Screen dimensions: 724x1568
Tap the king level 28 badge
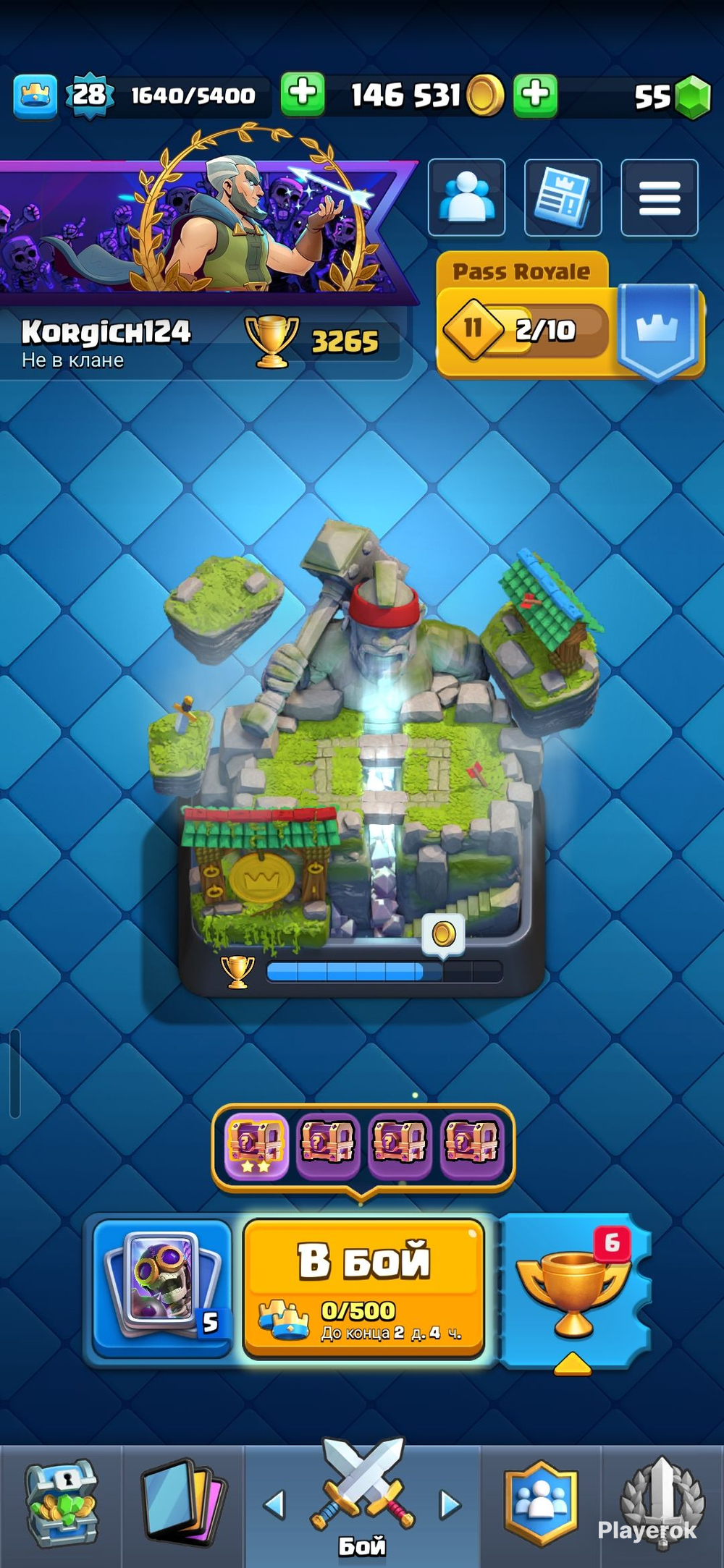click(x=89, y=95)
